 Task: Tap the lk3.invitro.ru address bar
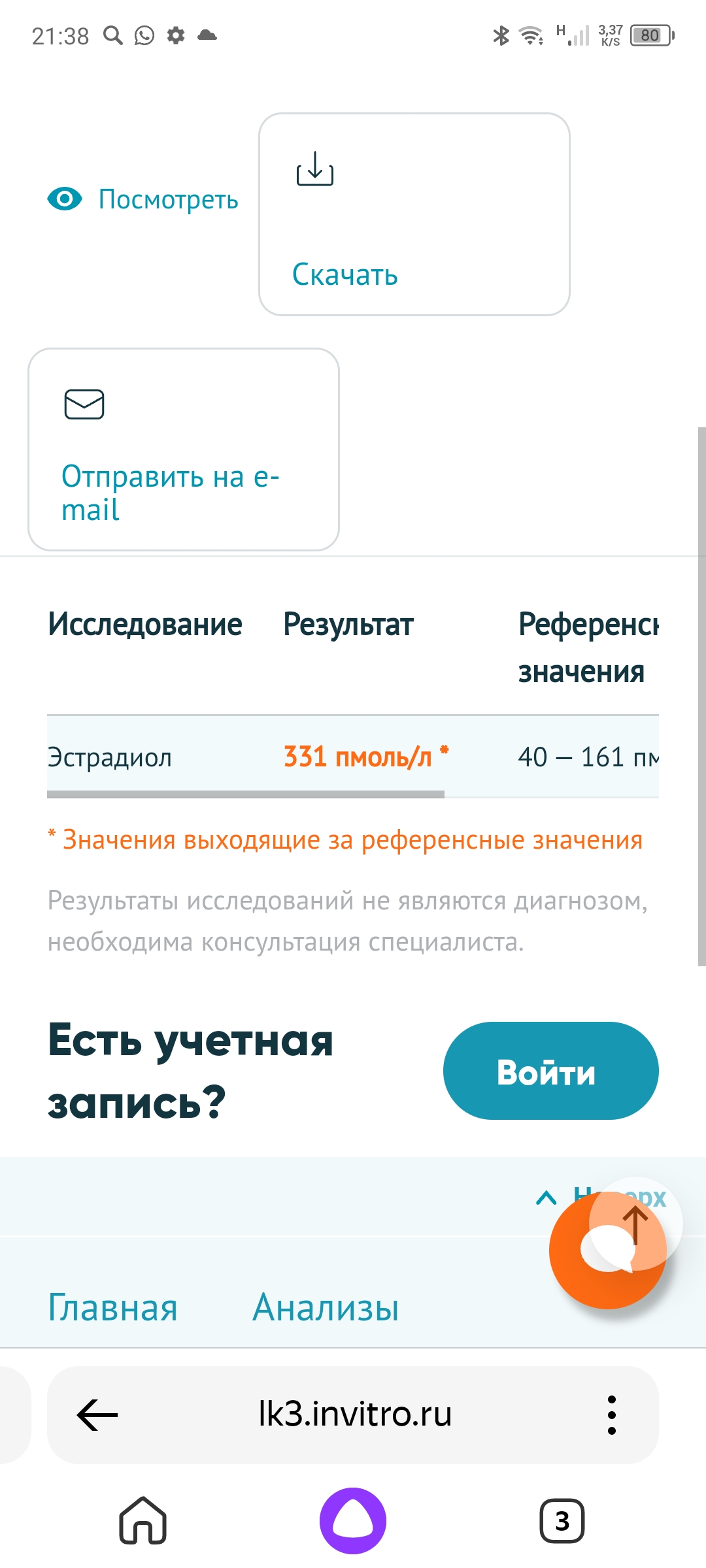click(x=354, y=1415)
